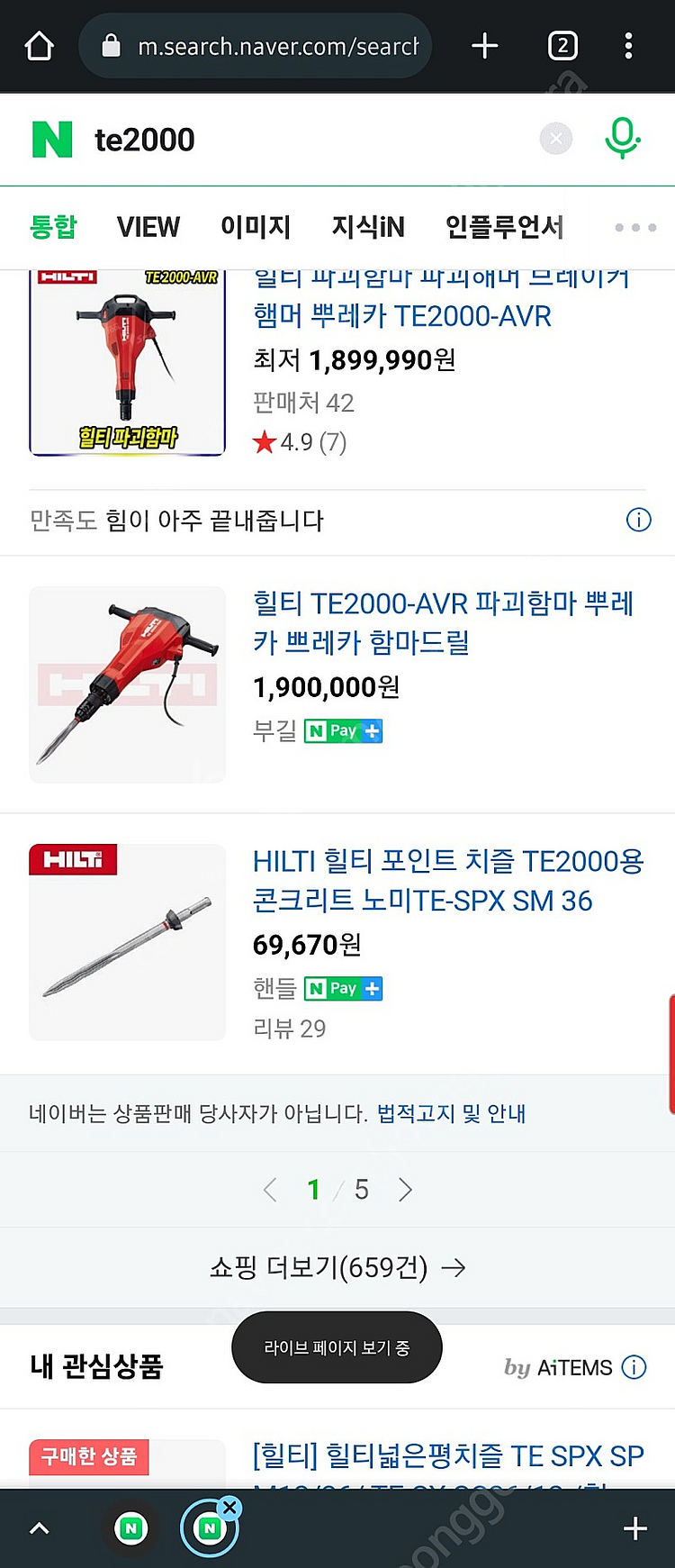Image resolution: width=675 pixels, height=1568 pixels.
Task: Select the Naver N logo
Action: [x=51, y=139]
